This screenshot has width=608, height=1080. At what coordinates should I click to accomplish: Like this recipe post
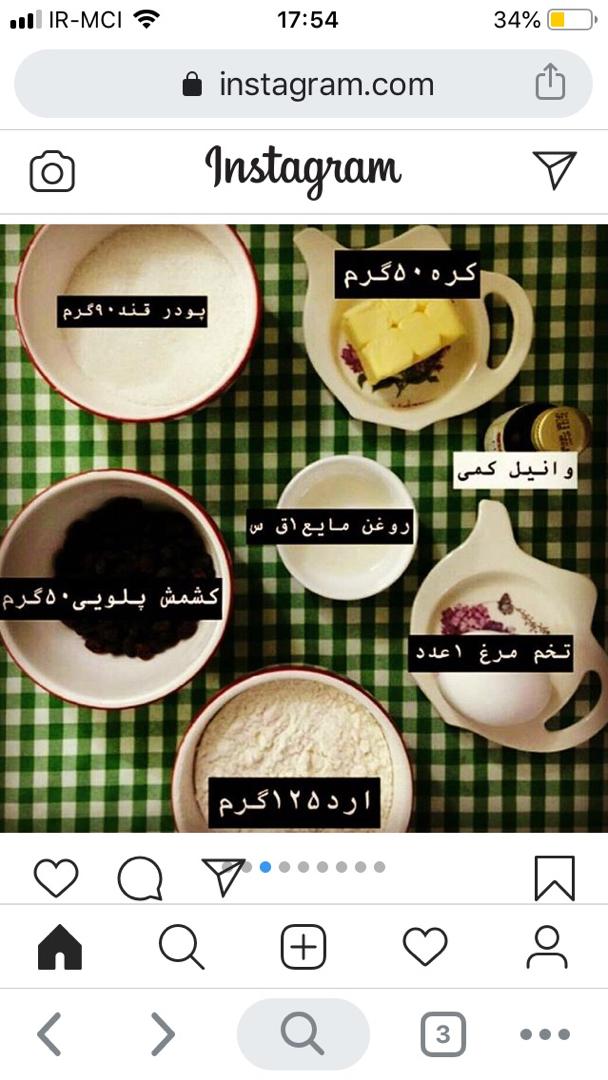point(56,878)
